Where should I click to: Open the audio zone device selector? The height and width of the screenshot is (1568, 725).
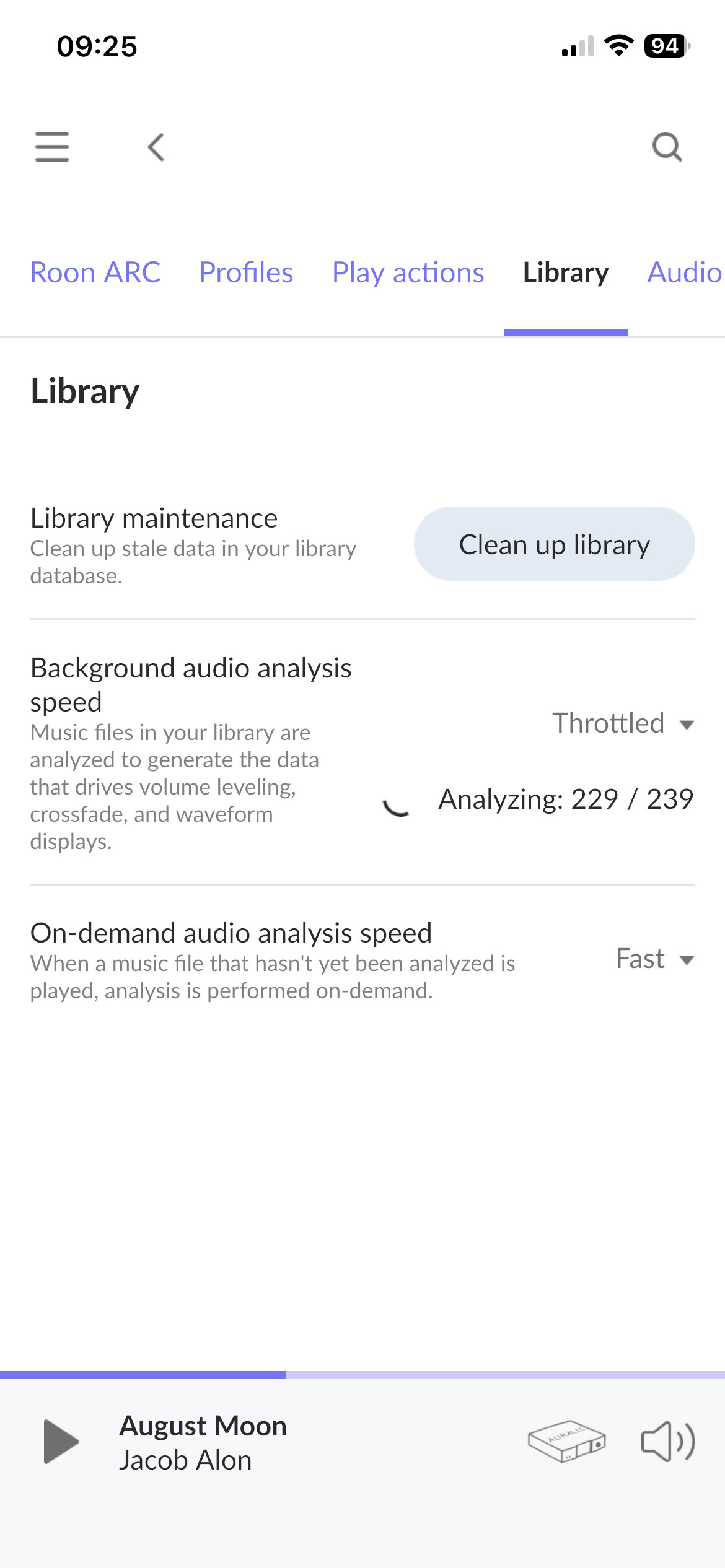click(x=566, y=1442)
